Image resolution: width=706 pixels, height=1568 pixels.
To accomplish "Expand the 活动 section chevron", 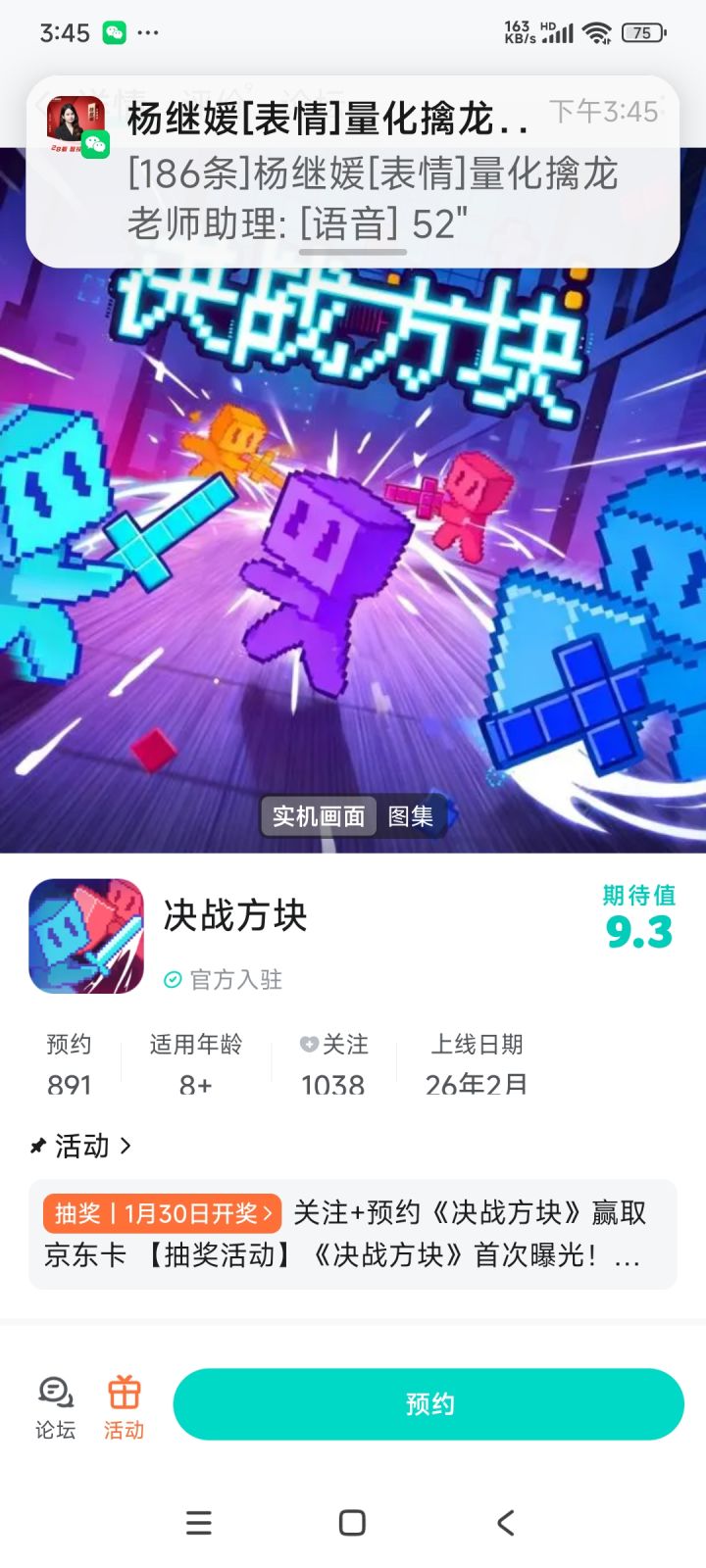I will coord(125,1145).
